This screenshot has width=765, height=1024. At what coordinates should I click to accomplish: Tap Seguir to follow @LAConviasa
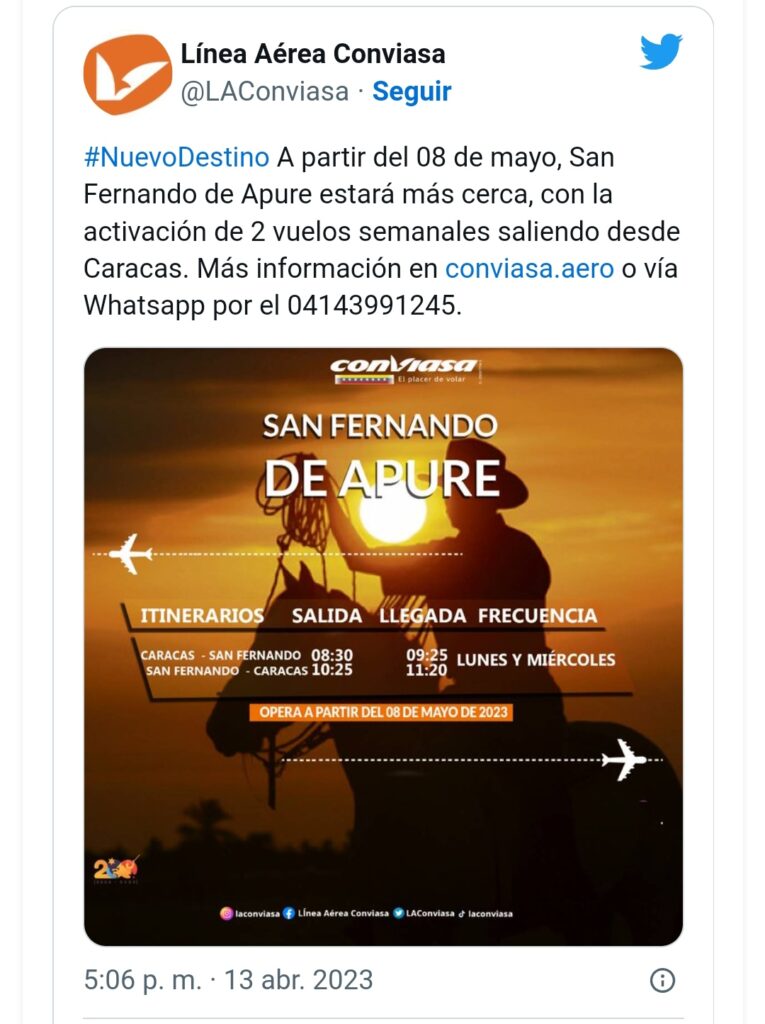coord(411,92)
